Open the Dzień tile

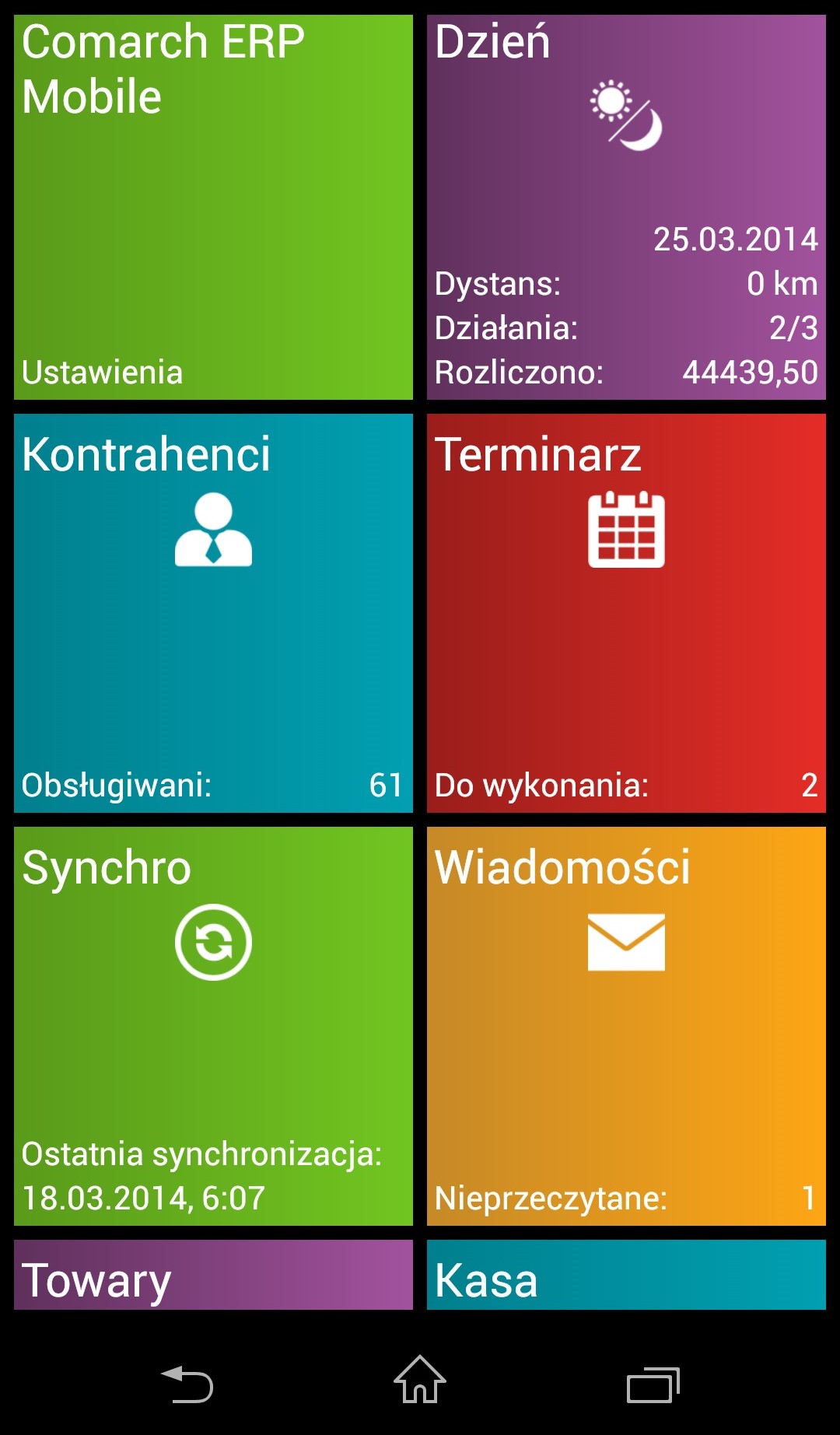tap(626, 207)
